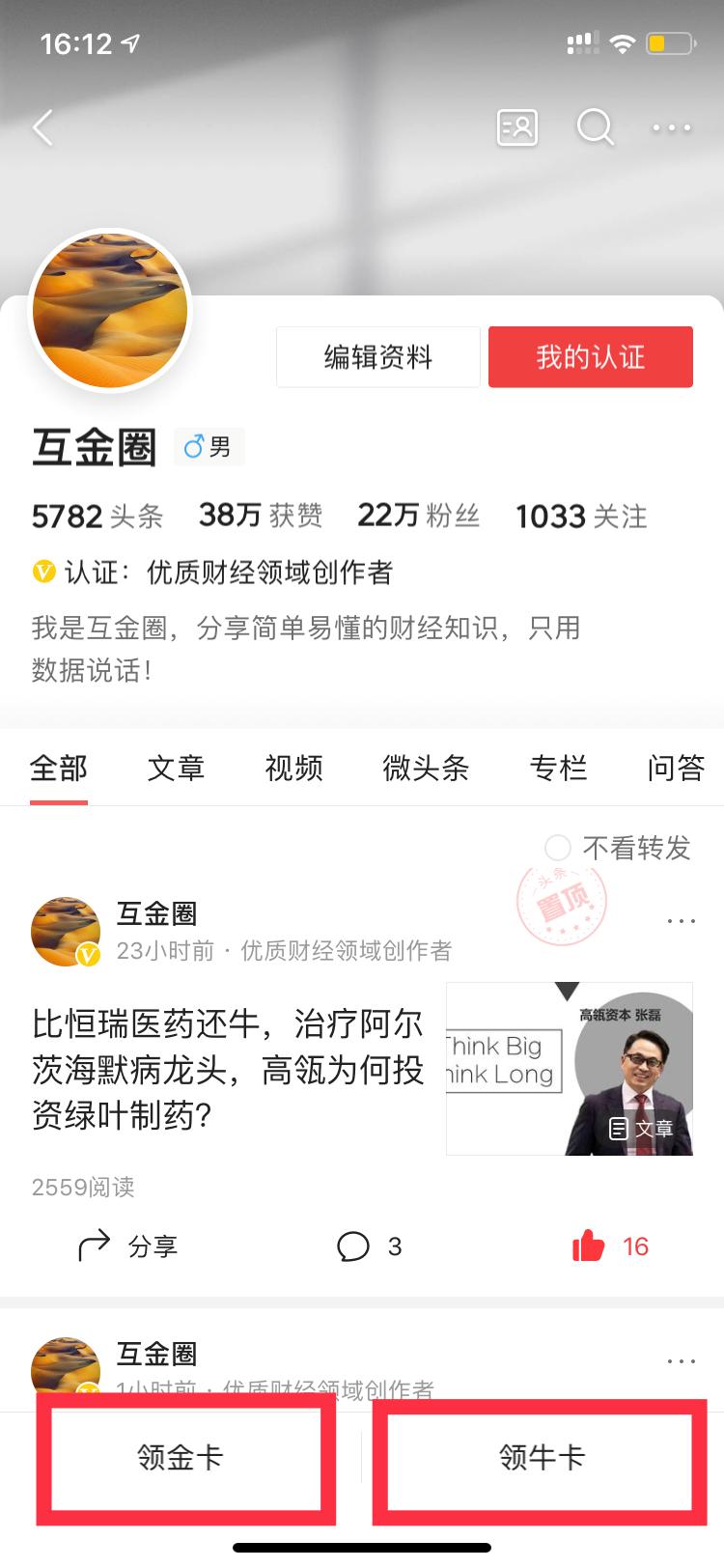Switch to the 视频 tab
Viewport: 724px width, 1568px height.
pos(292,769)
